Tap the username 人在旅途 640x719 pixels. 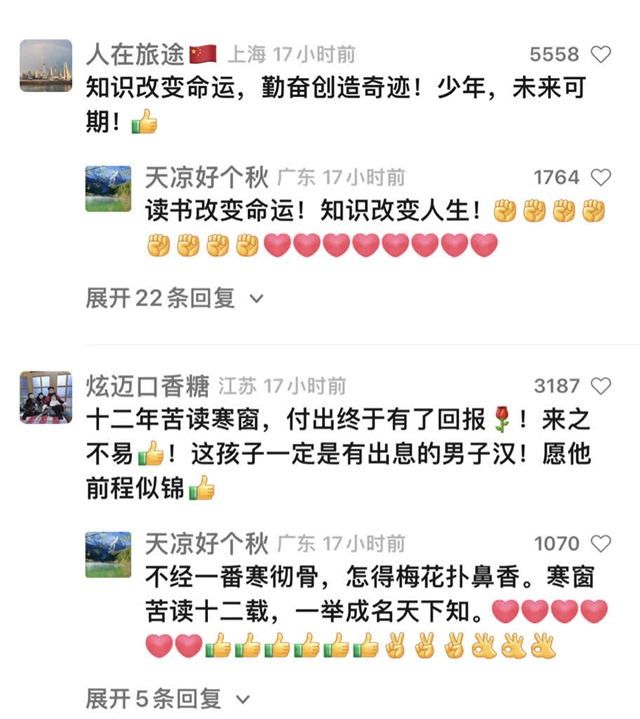[136, 54]
